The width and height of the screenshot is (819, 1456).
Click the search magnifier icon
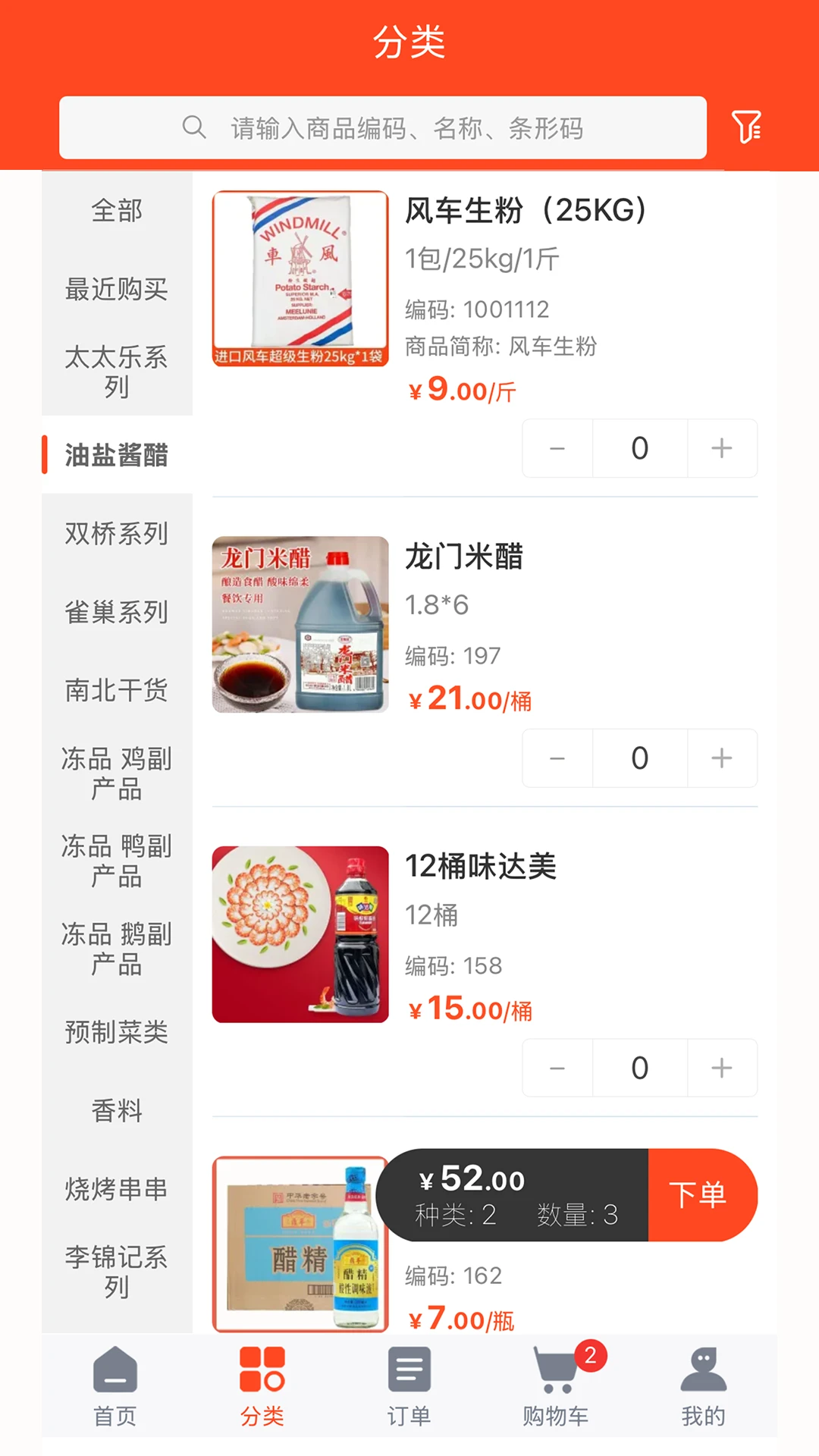click(194, 127)
